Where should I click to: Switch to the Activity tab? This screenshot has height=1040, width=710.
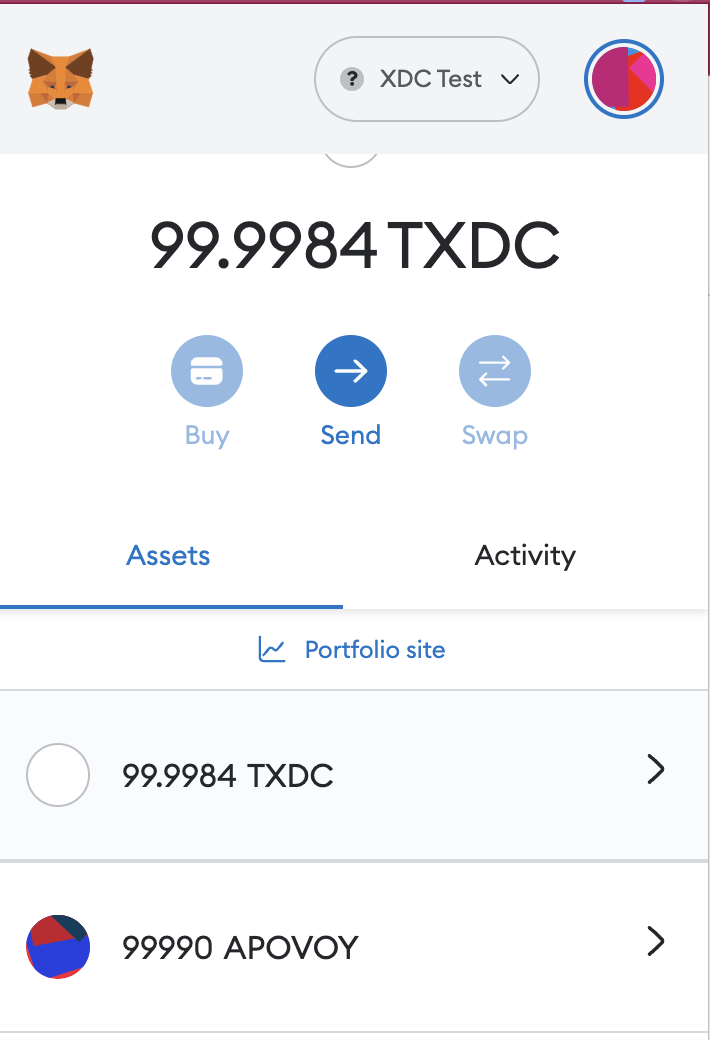click(525, 556)
